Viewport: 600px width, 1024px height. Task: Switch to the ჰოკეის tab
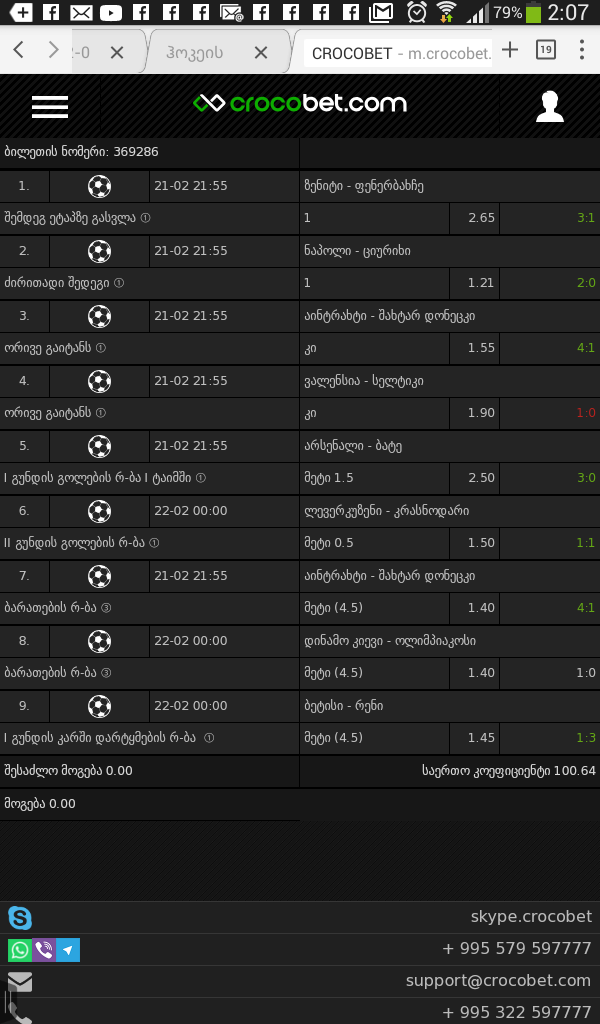pos(195,53)
